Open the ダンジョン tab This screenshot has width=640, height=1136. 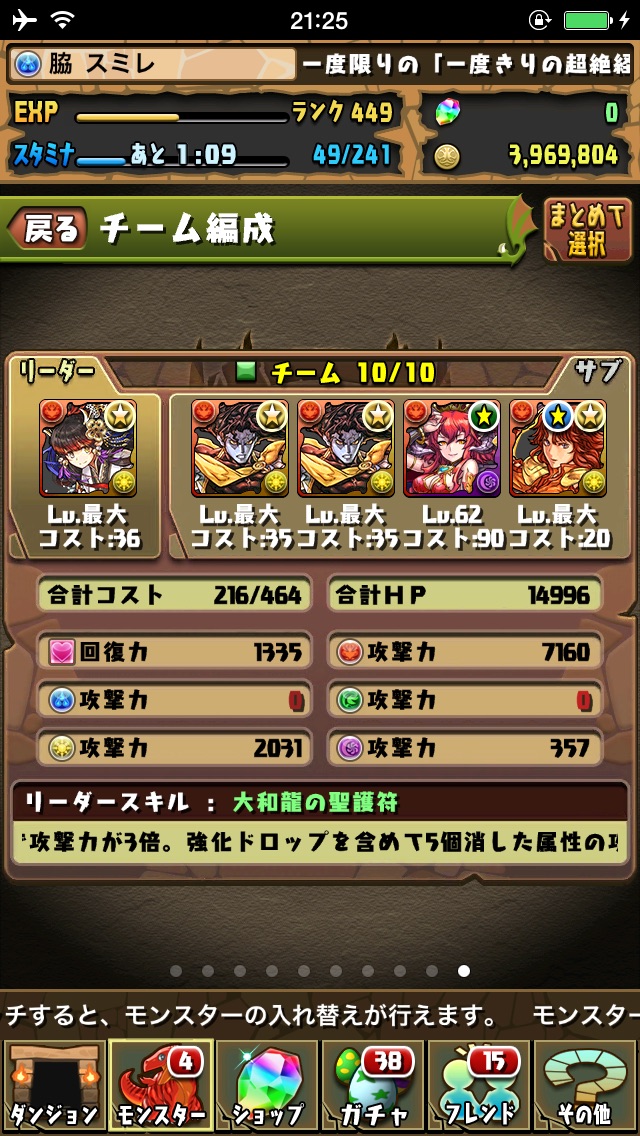point(53,1087)
